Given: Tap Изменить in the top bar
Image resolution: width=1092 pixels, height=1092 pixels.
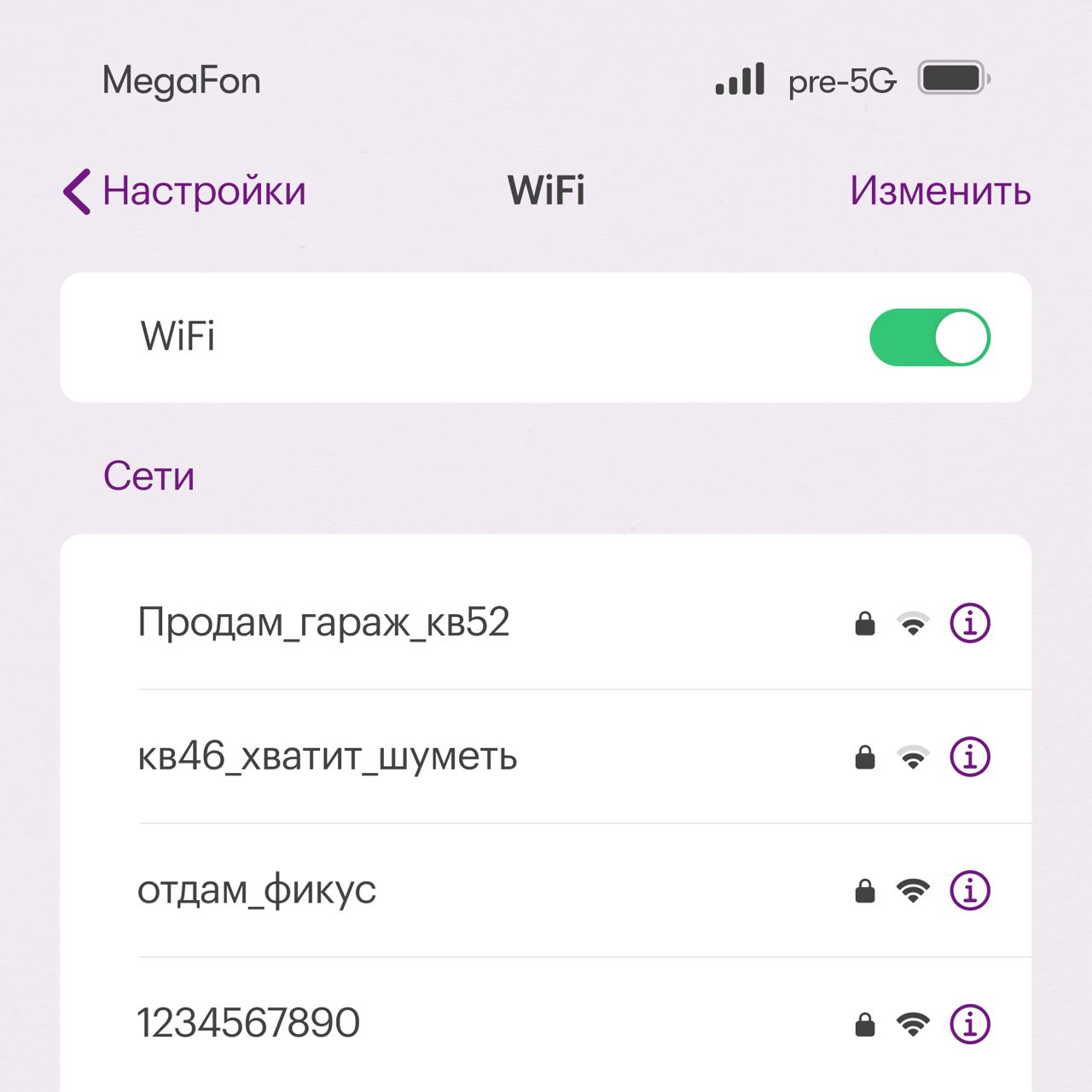Looking at the screenshot, I should tap(939, 190).
